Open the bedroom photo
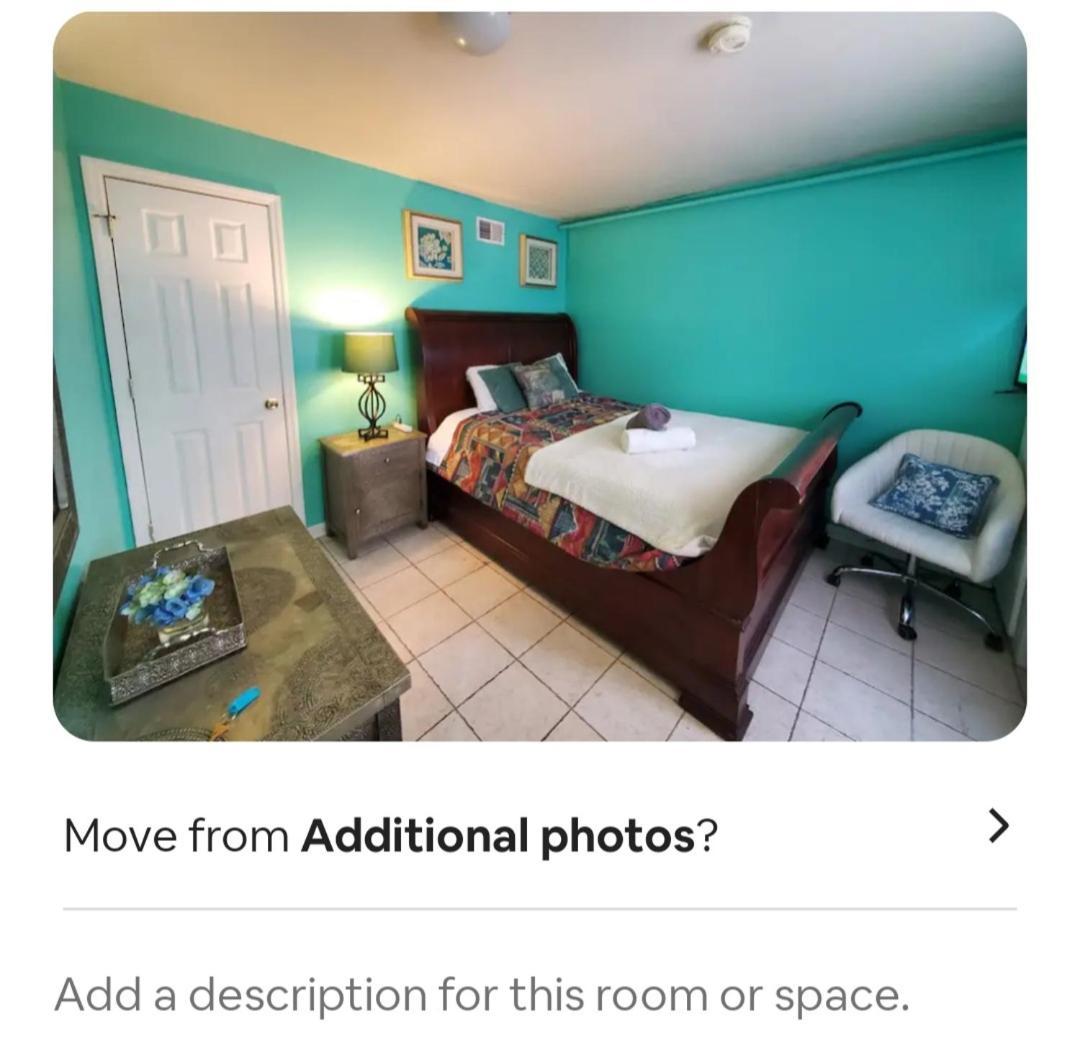 click(540, 377)
